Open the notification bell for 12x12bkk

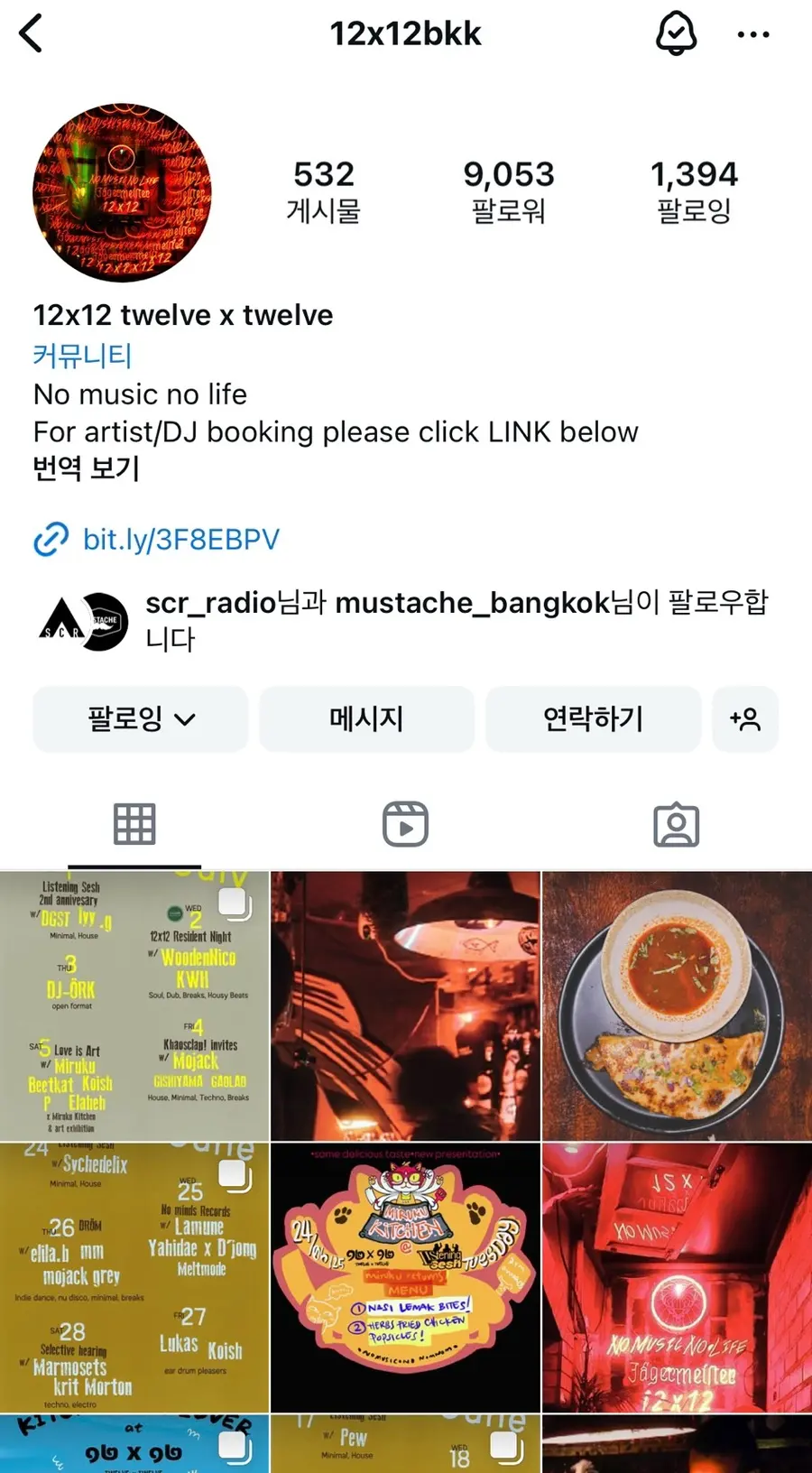[676, 34]
